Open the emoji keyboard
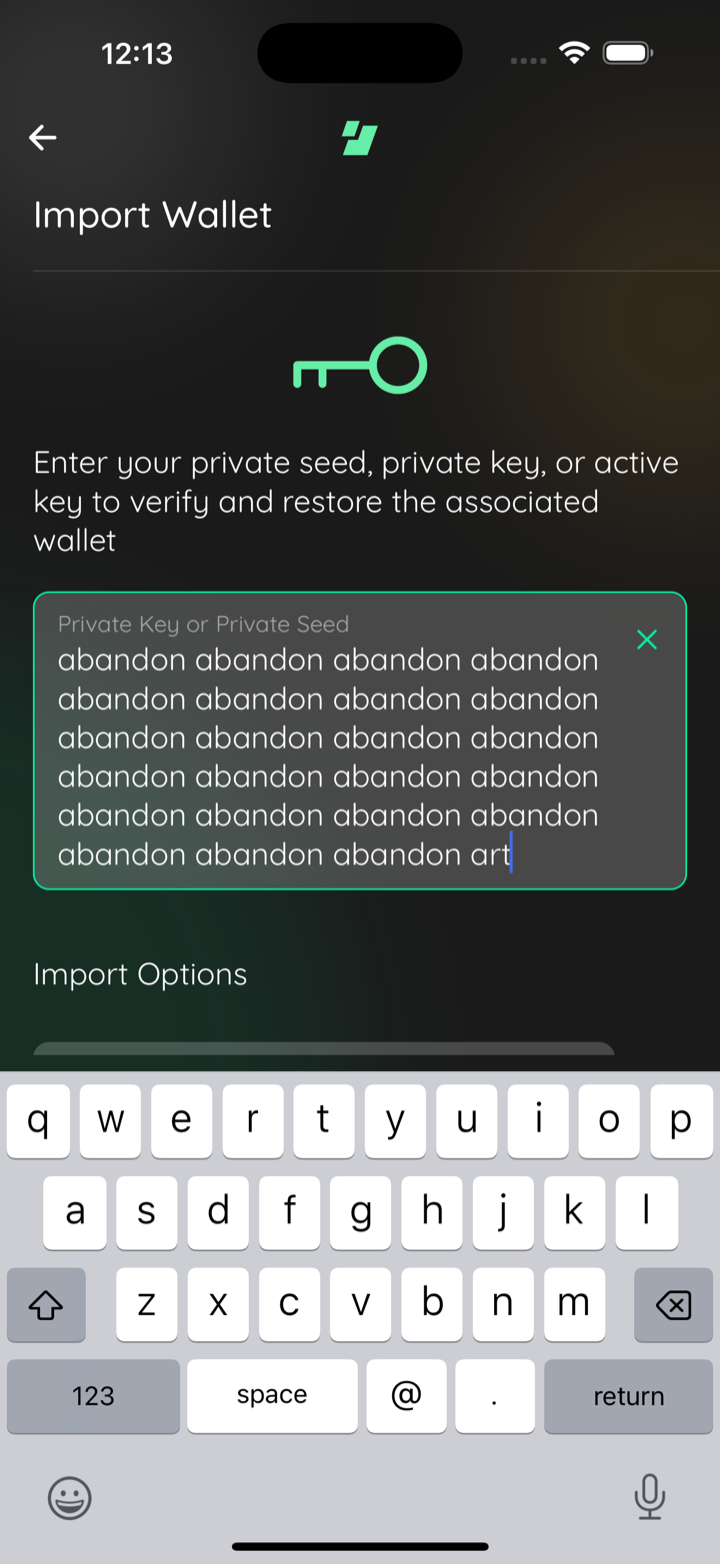 (70, 1498)
